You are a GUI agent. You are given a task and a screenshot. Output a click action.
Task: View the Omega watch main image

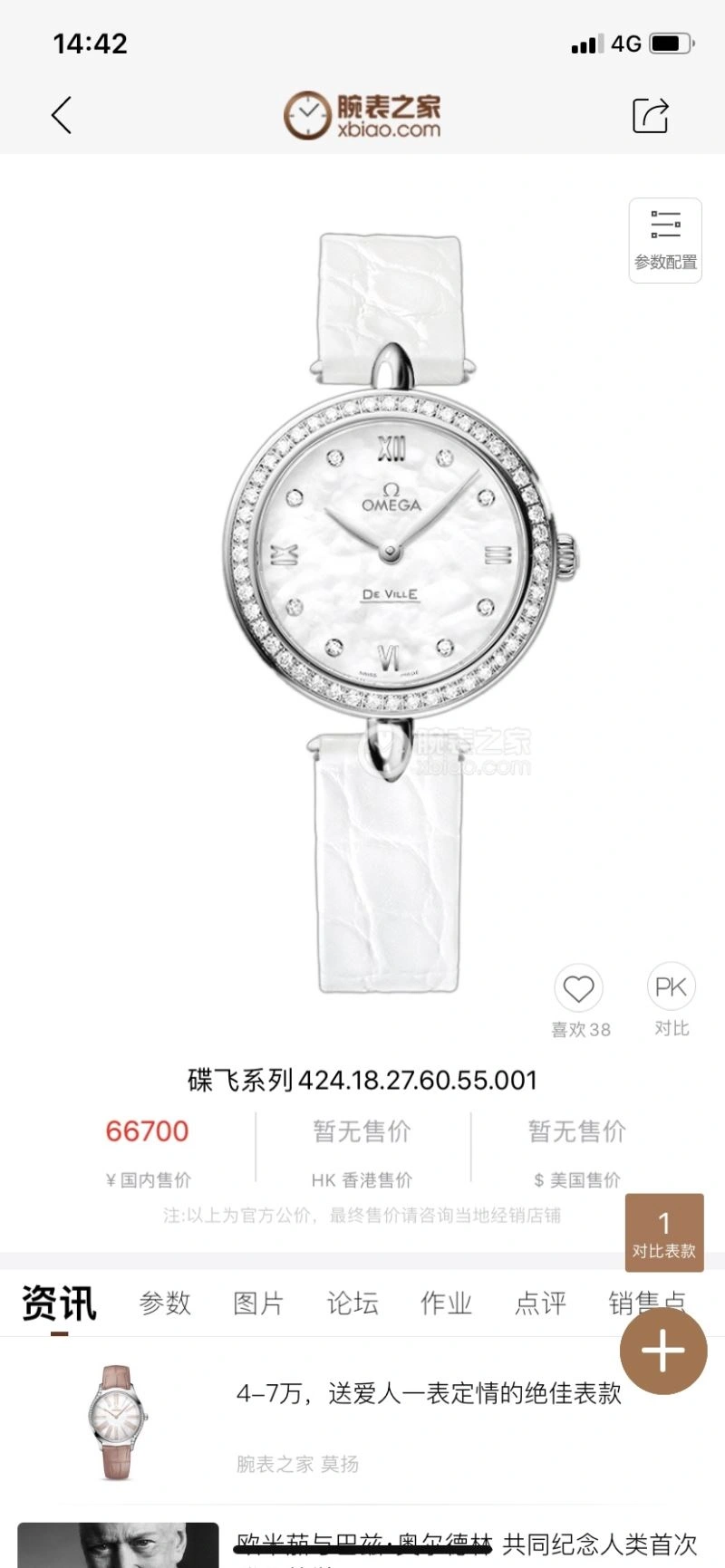tap(390, 562)
